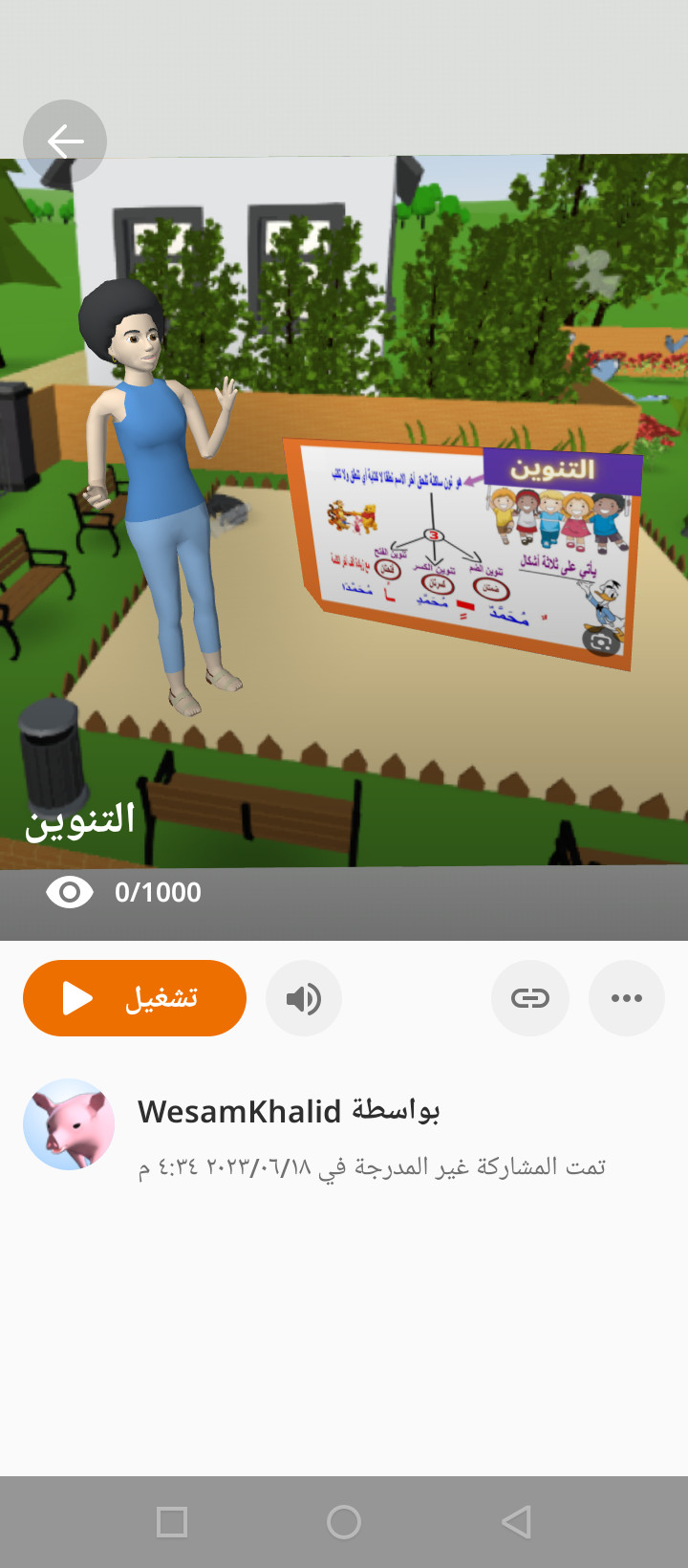Tap the system back triangle
The height and width of the screenshot is (1568, 688).
coord(517,1522)
